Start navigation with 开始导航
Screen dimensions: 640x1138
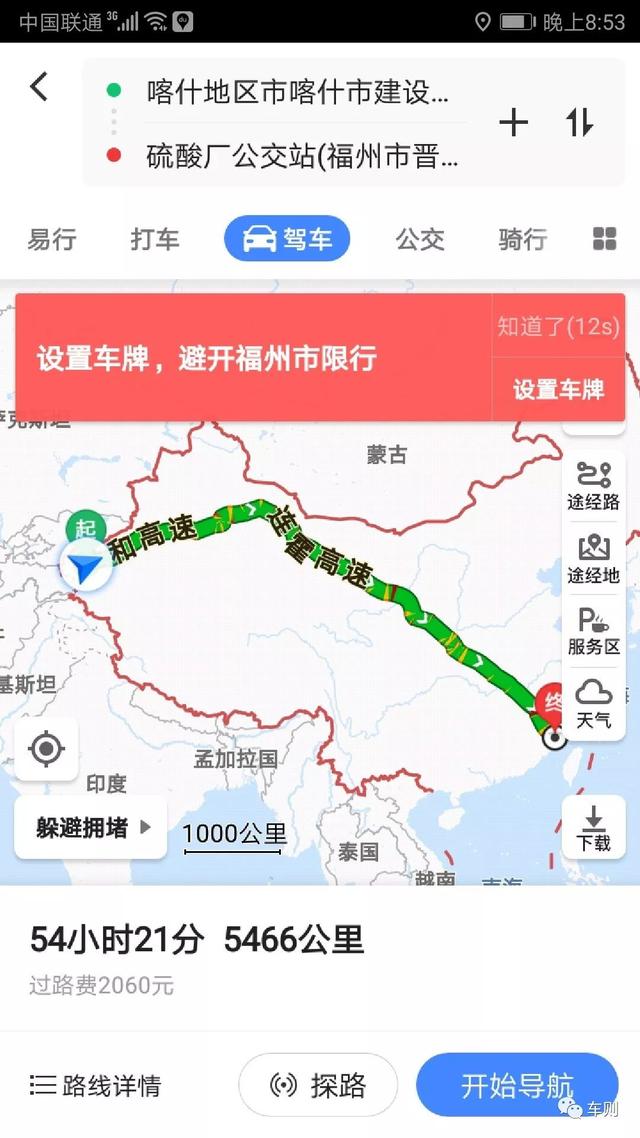[517, 1084]
